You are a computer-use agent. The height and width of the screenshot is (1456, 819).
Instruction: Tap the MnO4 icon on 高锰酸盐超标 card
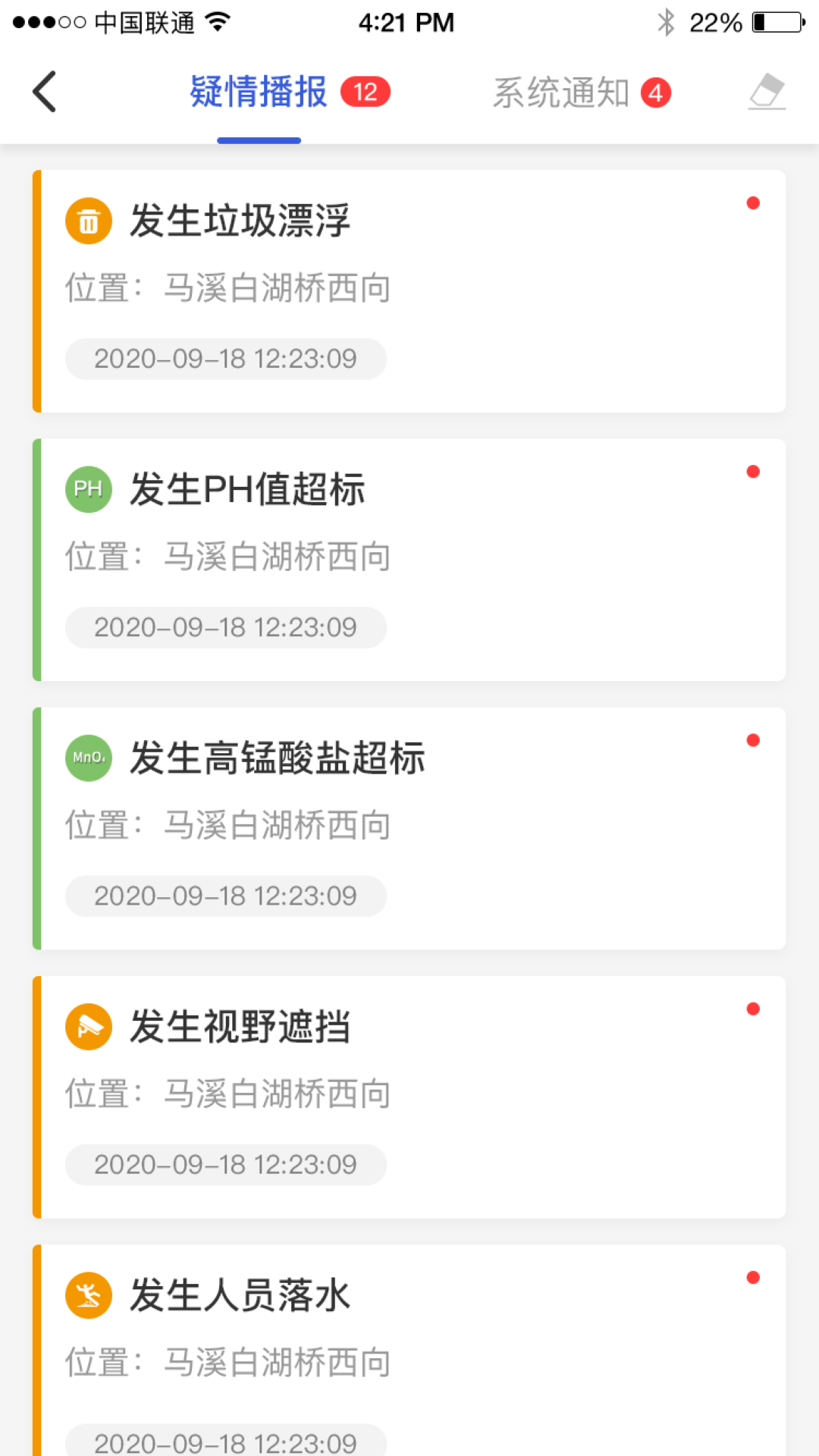[x=88, y=758]
